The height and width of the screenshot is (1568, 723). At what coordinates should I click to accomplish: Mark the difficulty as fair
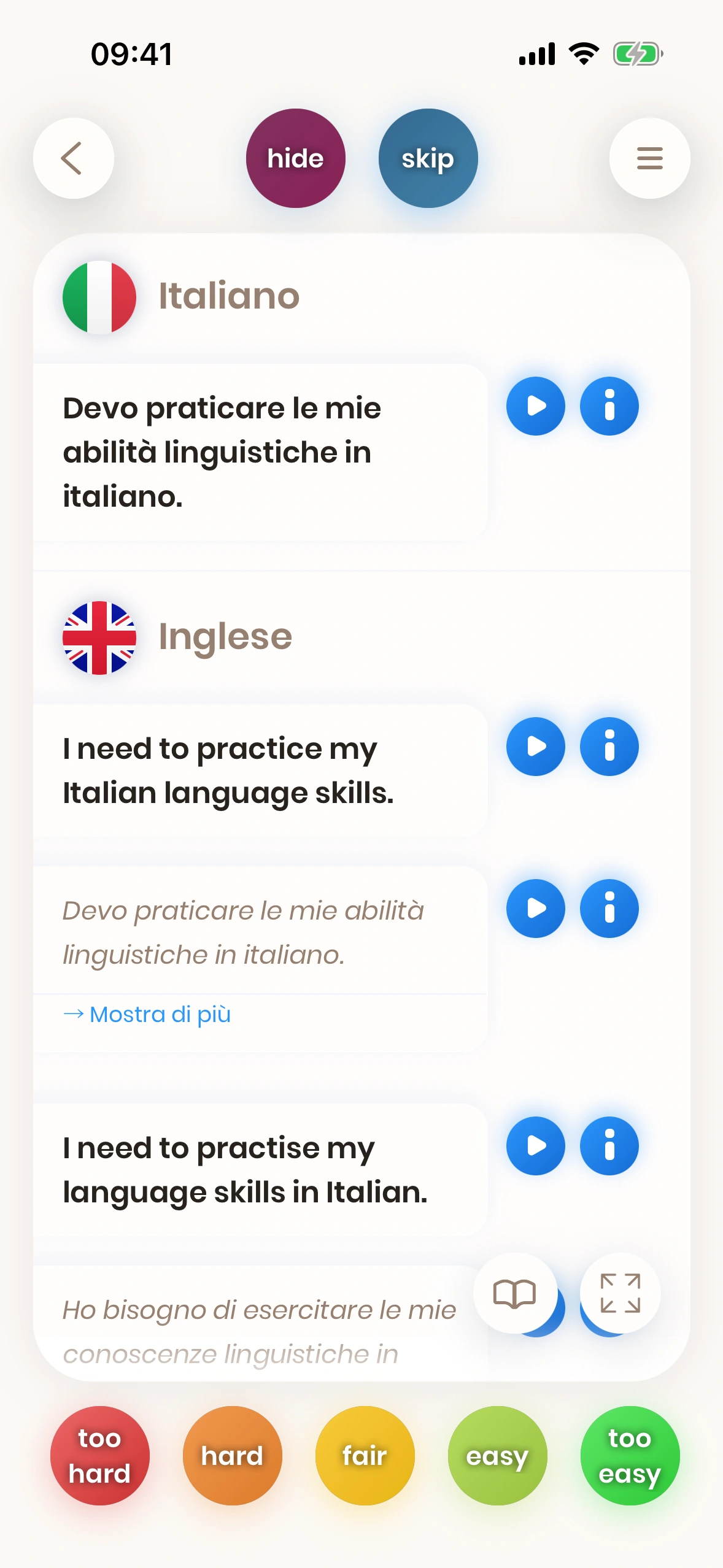365,1456
